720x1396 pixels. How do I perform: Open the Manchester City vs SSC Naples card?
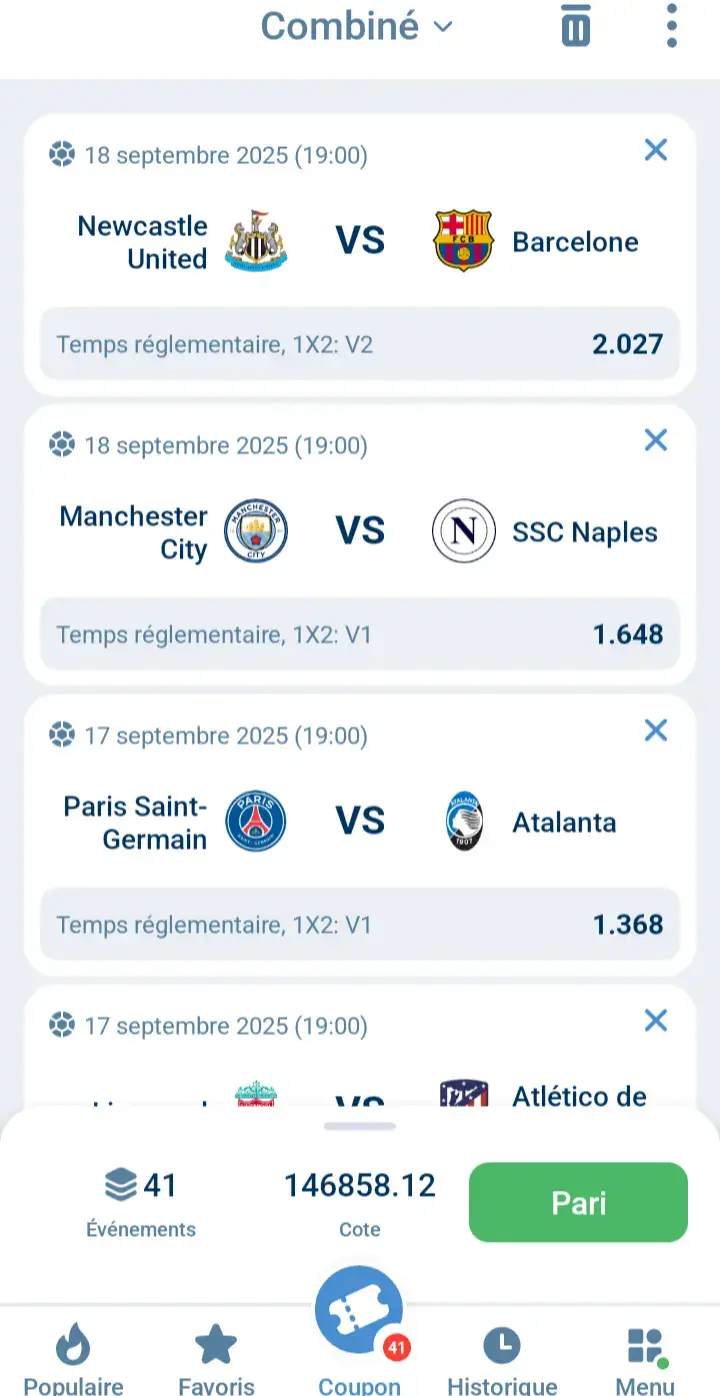point(358,531)
